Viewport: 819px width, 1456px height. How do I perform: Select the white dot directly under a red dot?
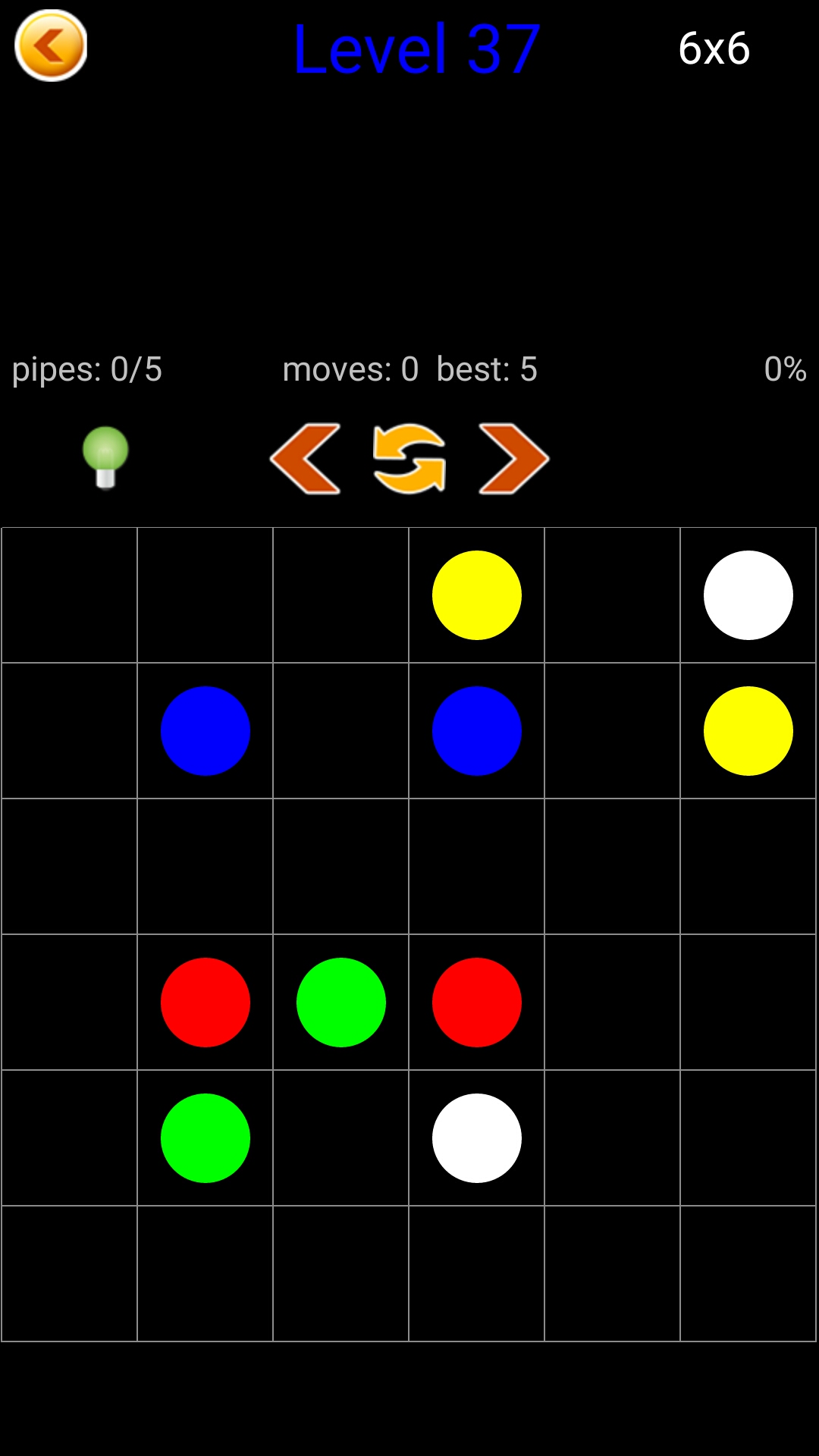click(x=476, y=1137)
